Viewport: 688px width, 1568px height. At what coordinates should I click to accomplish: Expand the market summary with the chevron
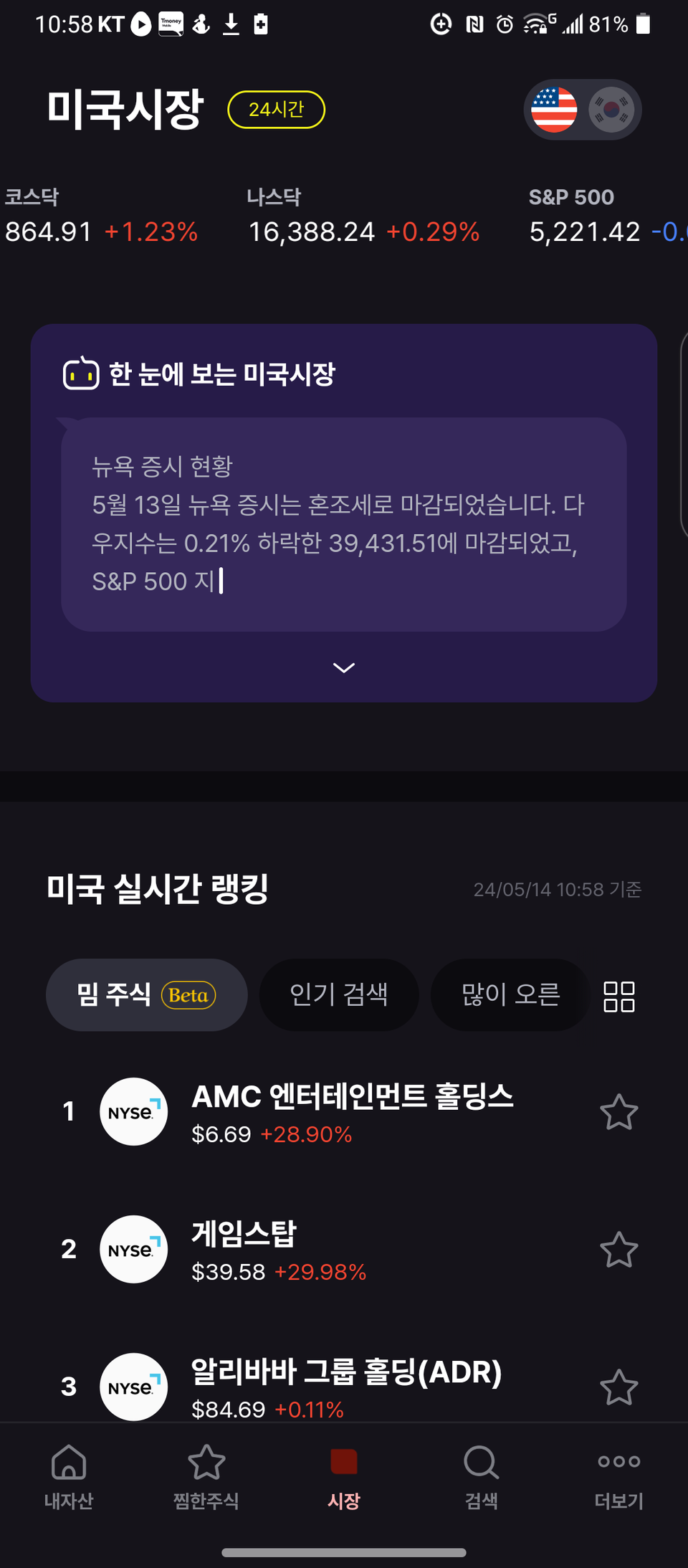[343, 667]
